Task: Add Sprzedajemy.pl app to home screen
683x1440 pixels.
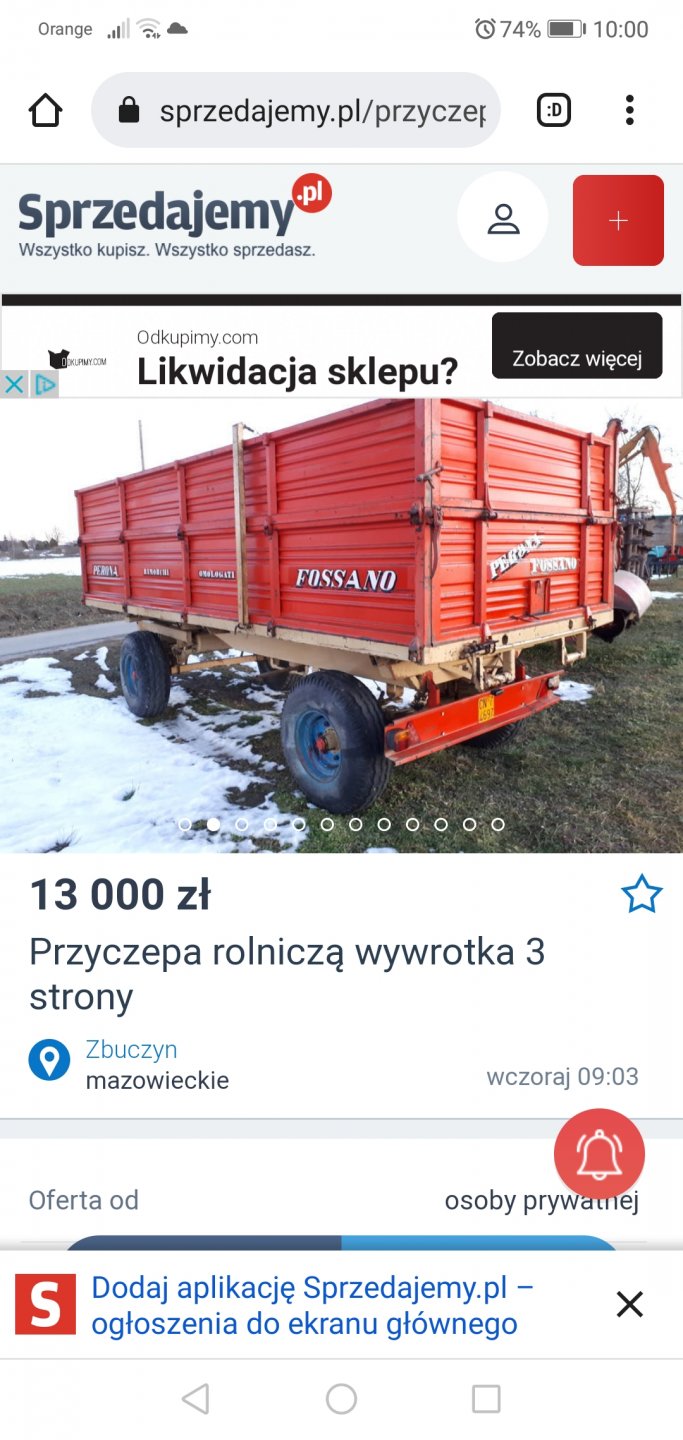Action: (x=312, y=1305)
